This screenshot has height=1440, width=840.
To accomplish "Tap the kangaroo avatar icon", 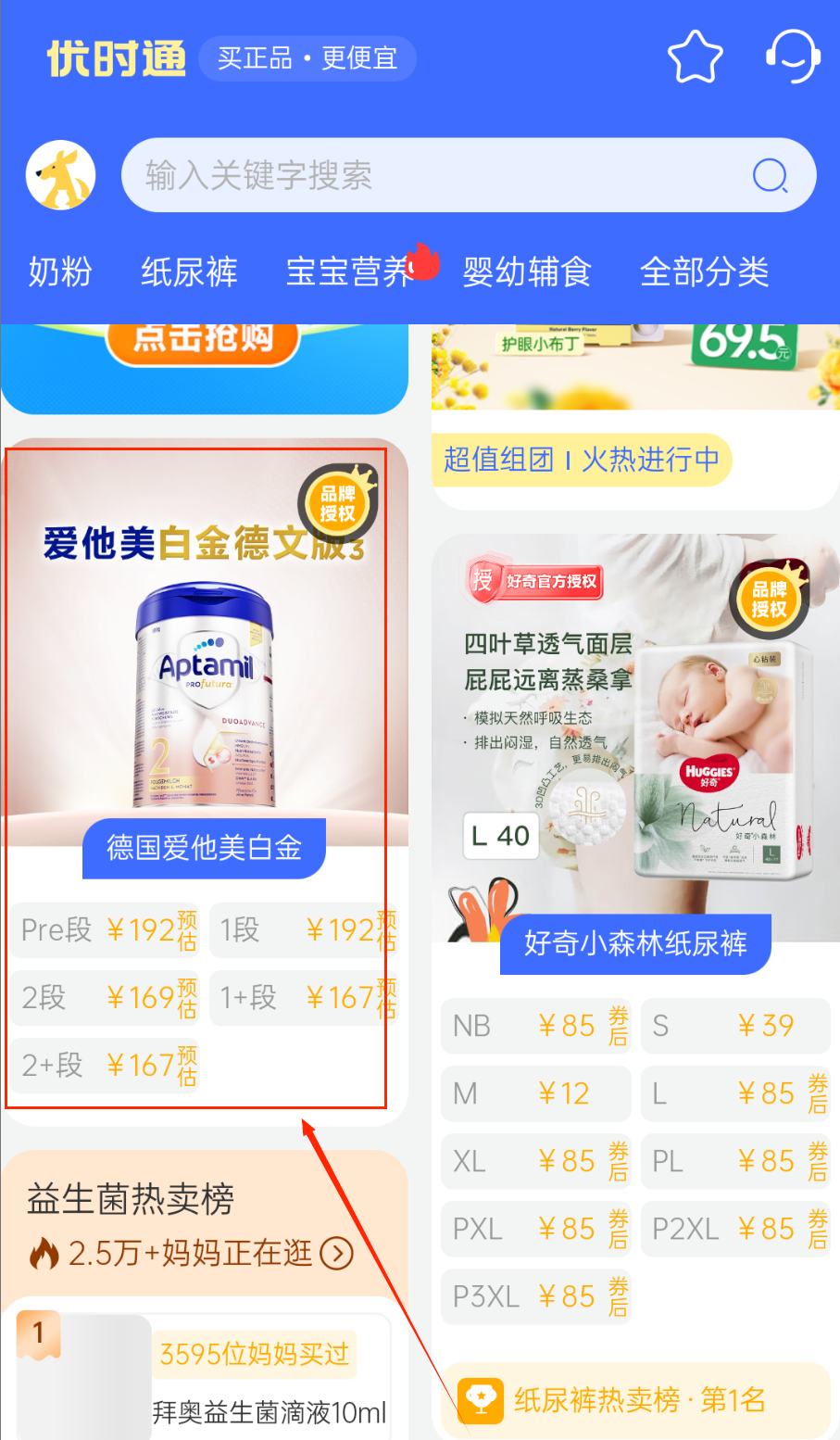I will (61, 176).
